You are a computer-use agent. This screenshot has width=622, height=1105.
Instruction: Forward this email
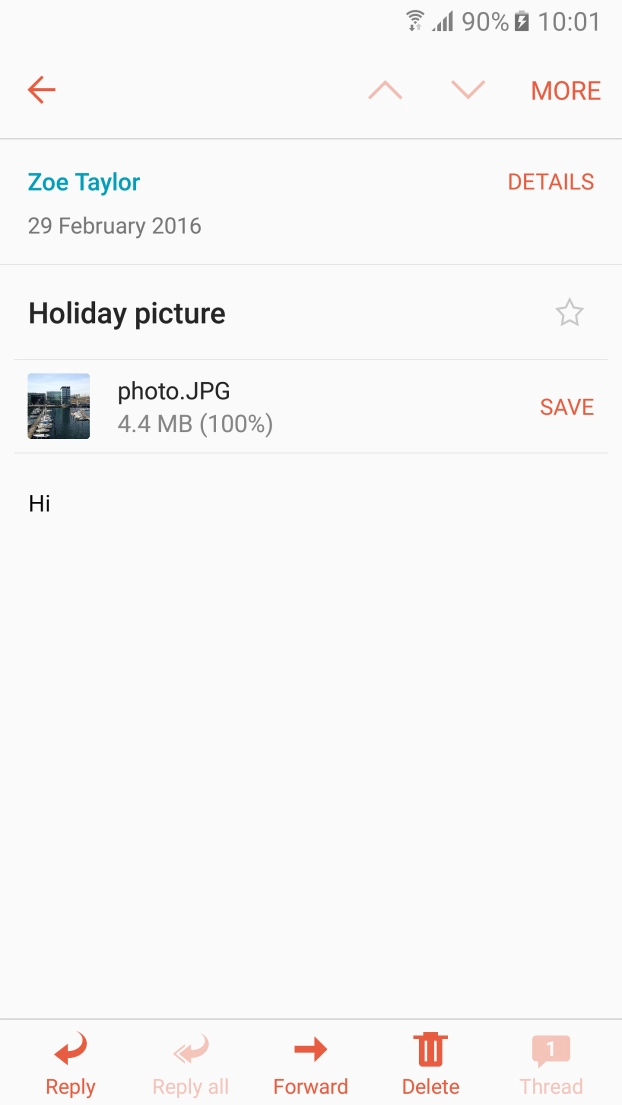pyautogui.click(x=310, y=1064)
